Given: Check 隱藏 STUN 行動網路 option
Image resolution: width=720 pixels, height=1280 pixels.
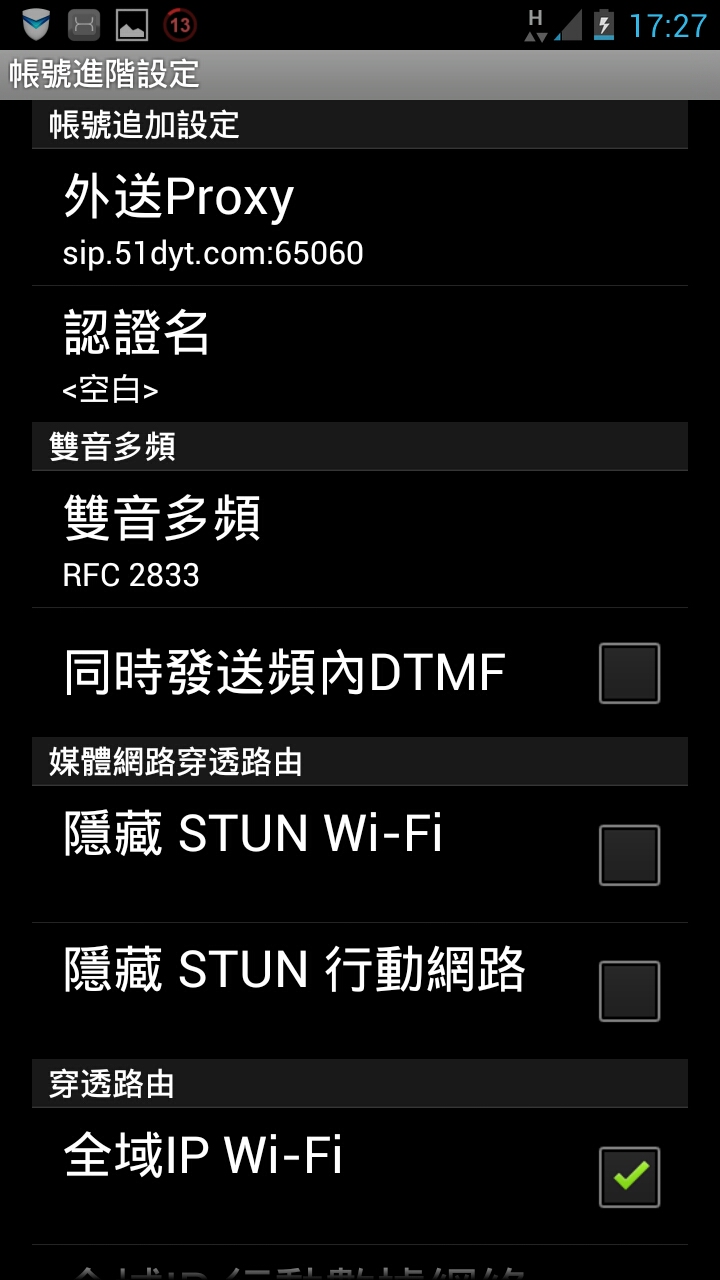Looking at the screenshot, I should (629, 991).
